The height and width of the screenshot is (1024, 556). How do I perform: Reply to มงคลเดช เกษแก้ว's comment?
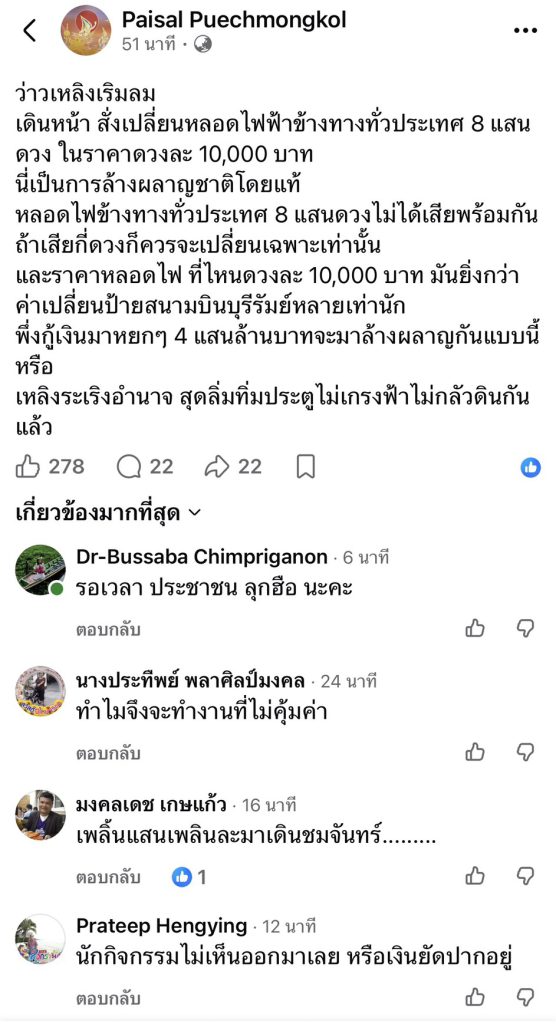(108, 876)
